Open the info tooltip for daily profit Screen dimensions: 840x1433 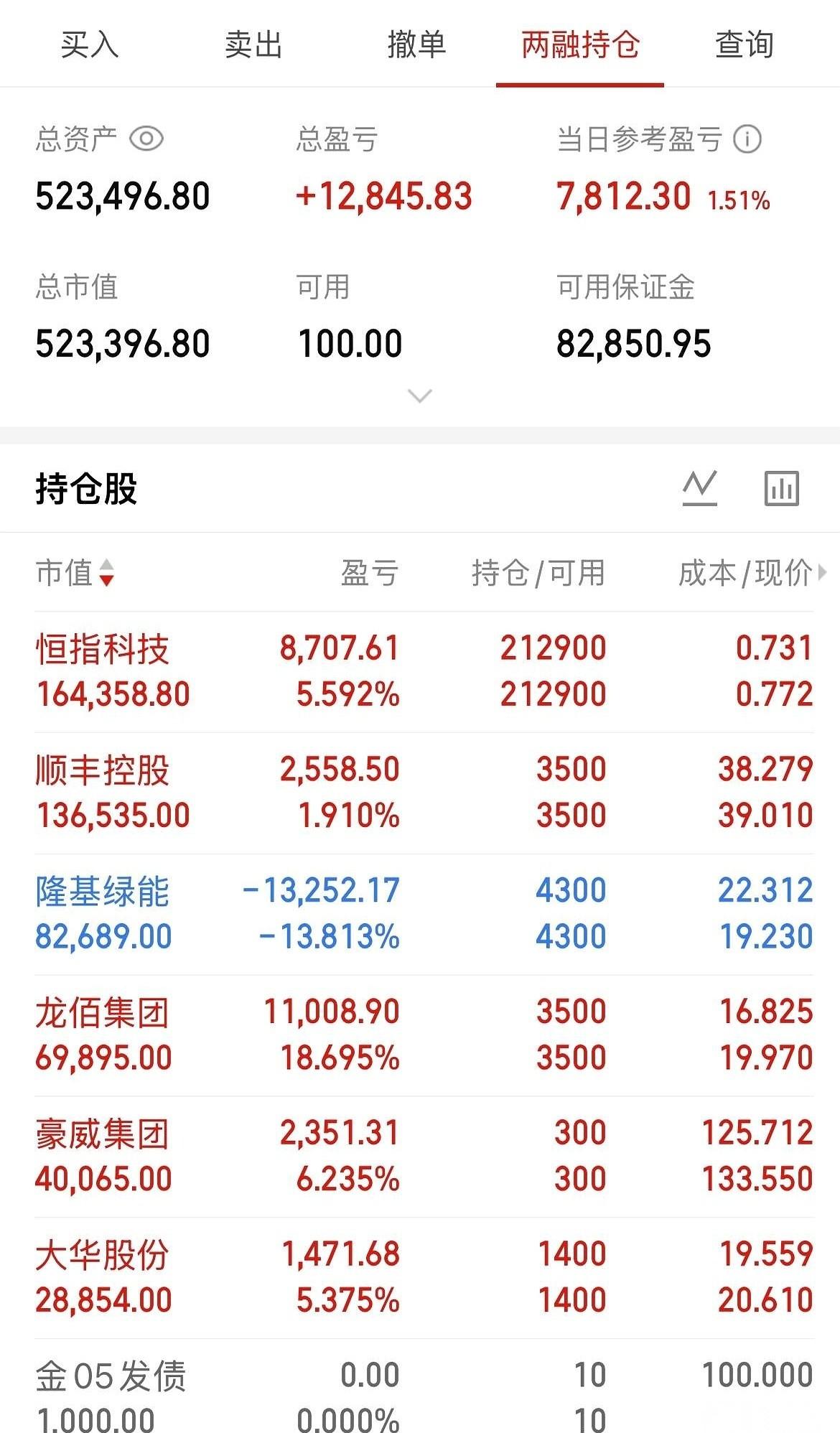point(747,139)
